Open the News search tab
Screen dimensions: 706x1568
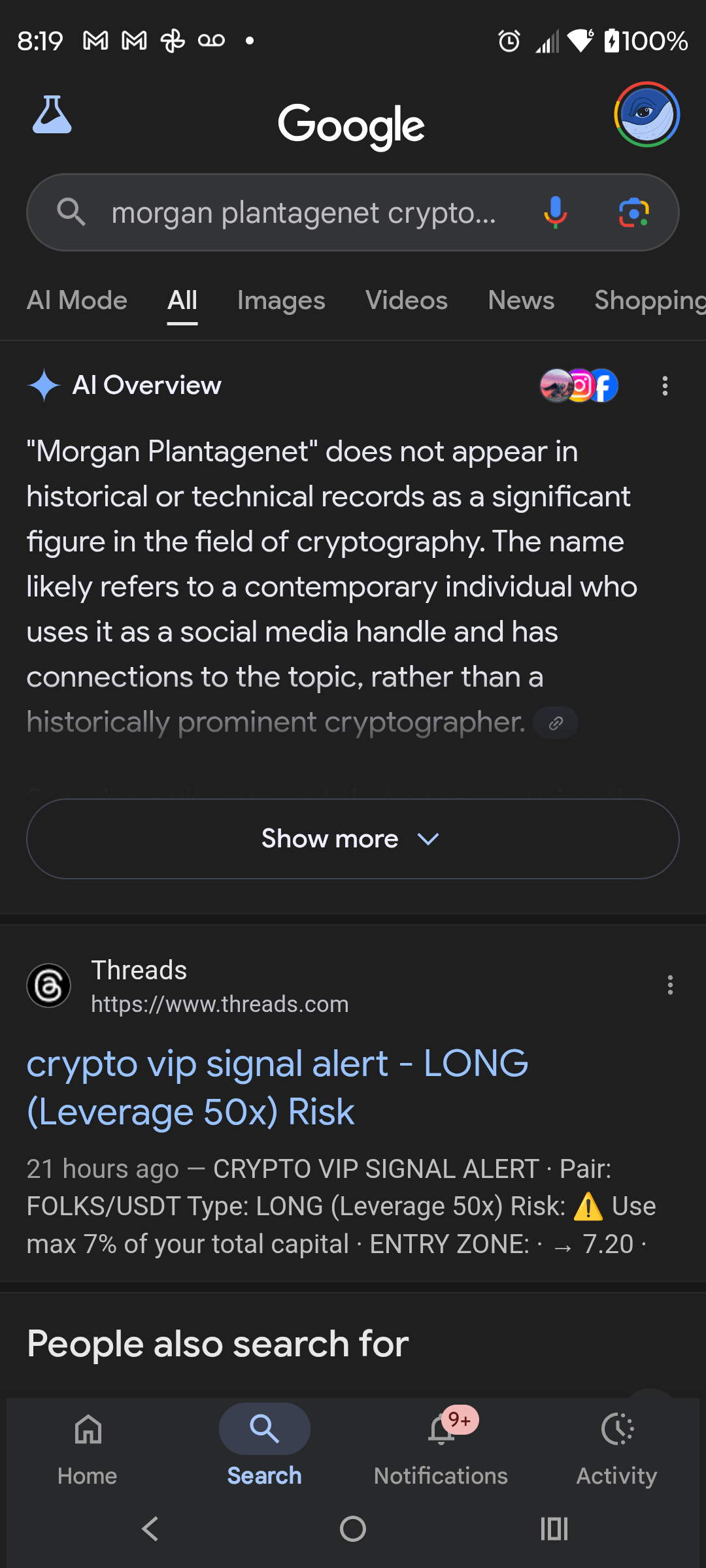point(521,301)
